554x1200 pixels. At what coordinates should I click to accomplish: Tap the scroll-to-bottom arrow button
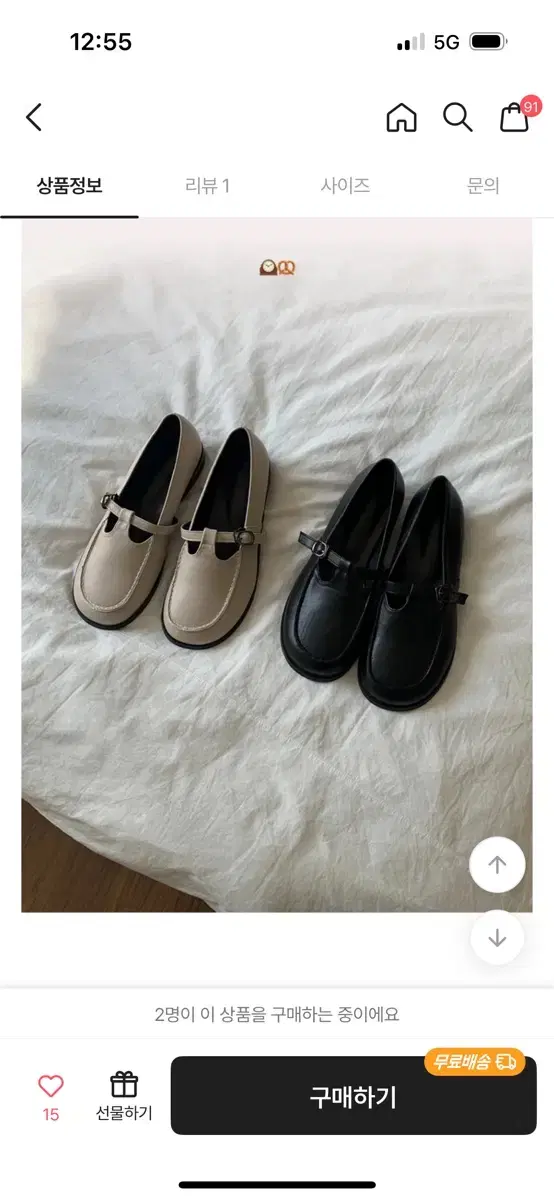[497, 938]
